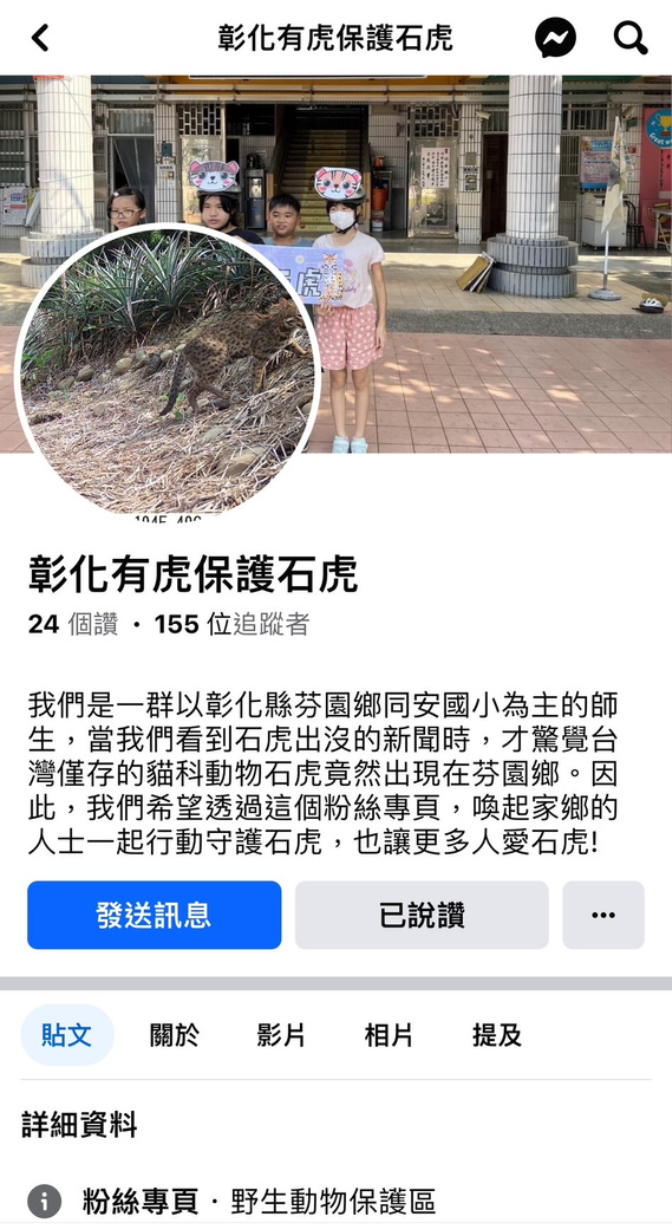Switch to the 關於 tab
The width and height of the screenshot is (672, 1224).
click(x=174, y=1035)
